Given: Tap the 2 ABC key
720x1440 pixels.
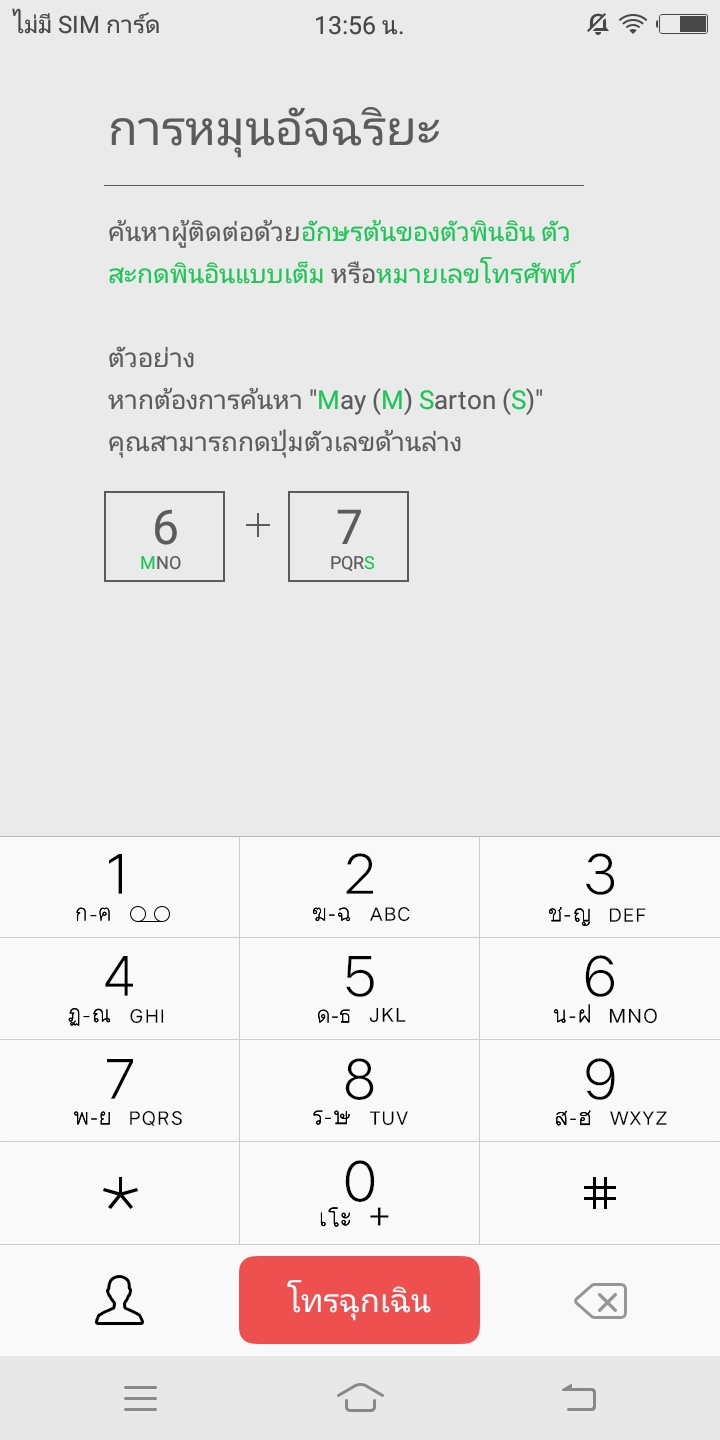Looking at the screenshot, I should pyautogui.click(x=359, y=887).
